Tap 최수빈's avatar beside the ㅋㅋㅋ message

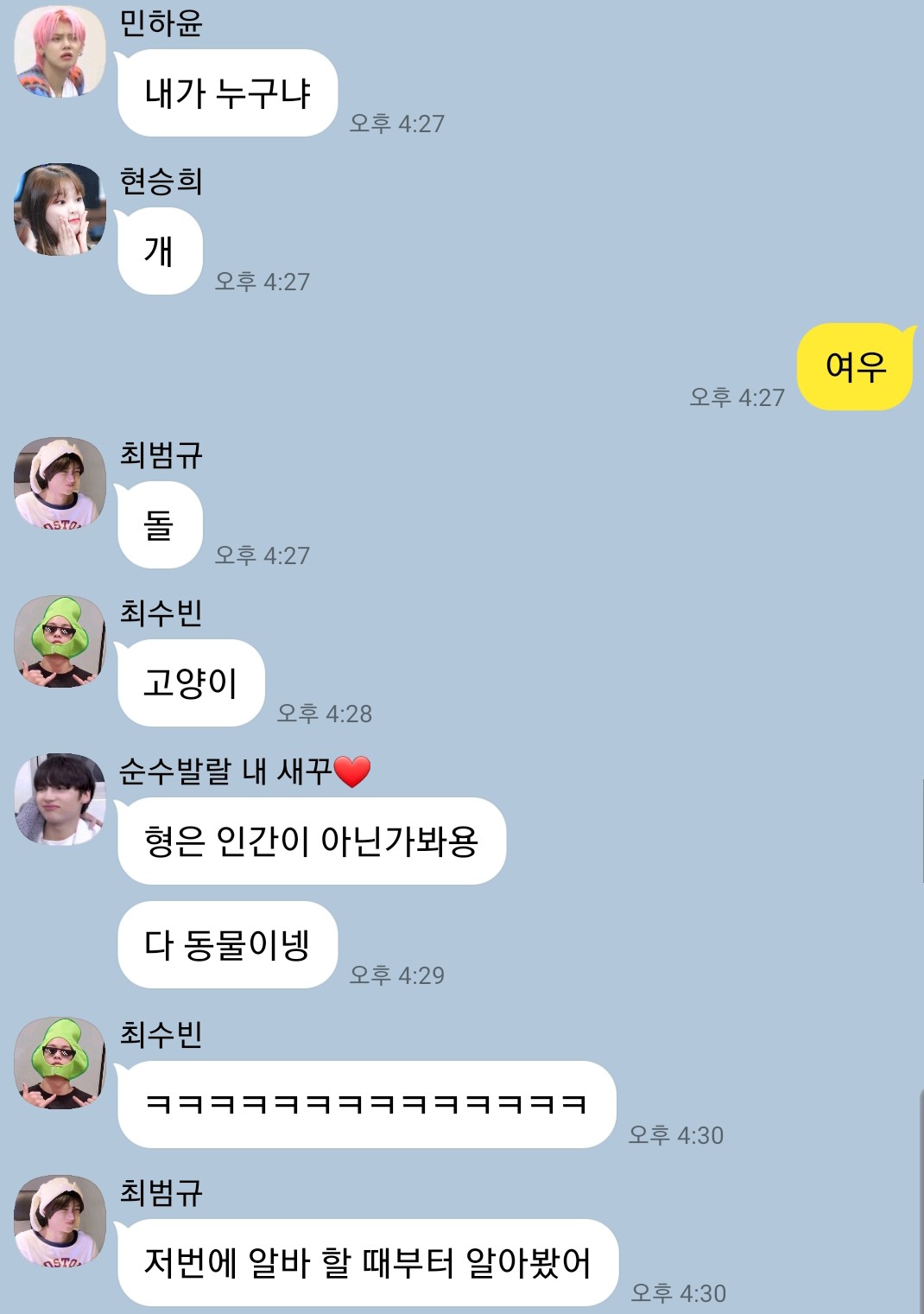point(60,1063)
